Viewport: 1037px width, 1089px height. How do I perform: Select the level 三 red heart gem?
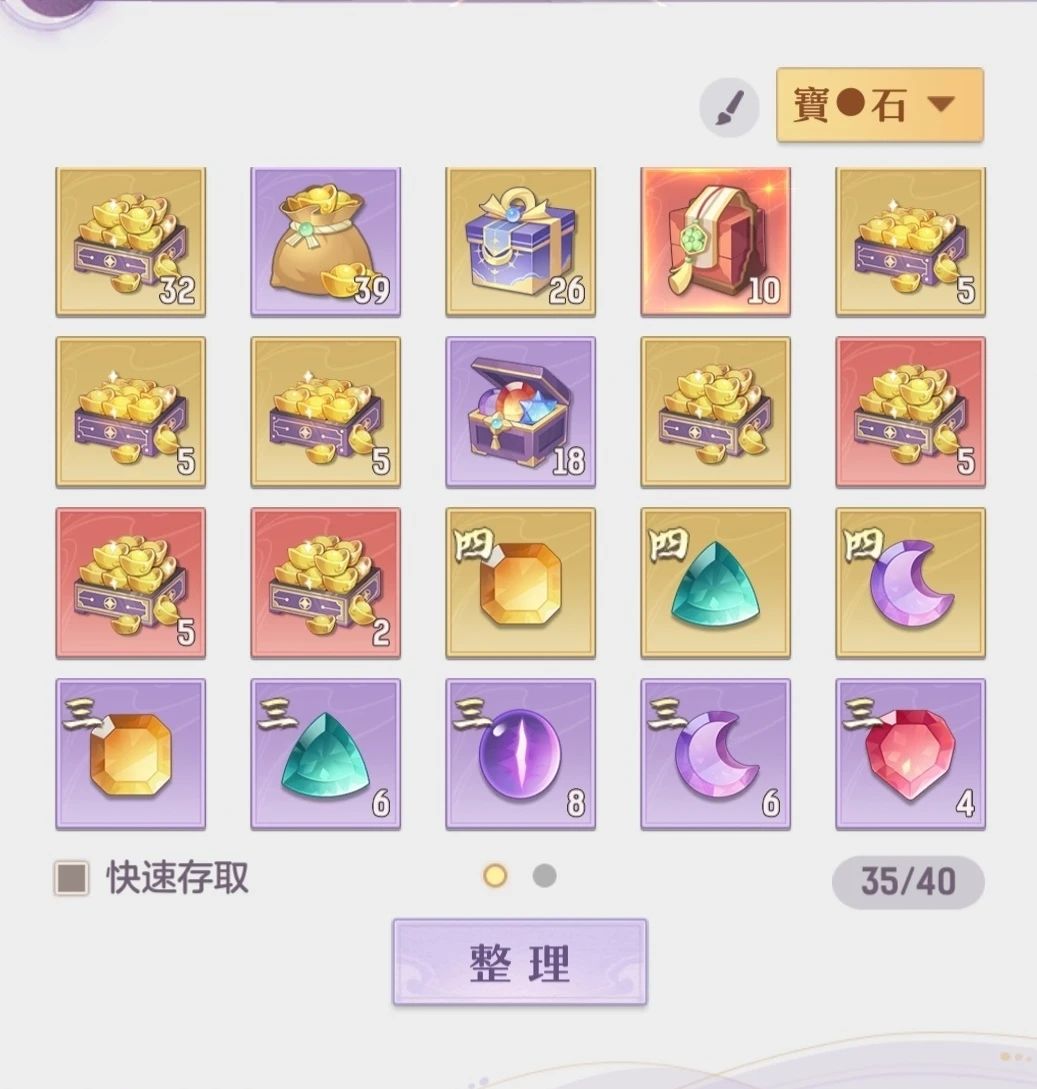910,754
